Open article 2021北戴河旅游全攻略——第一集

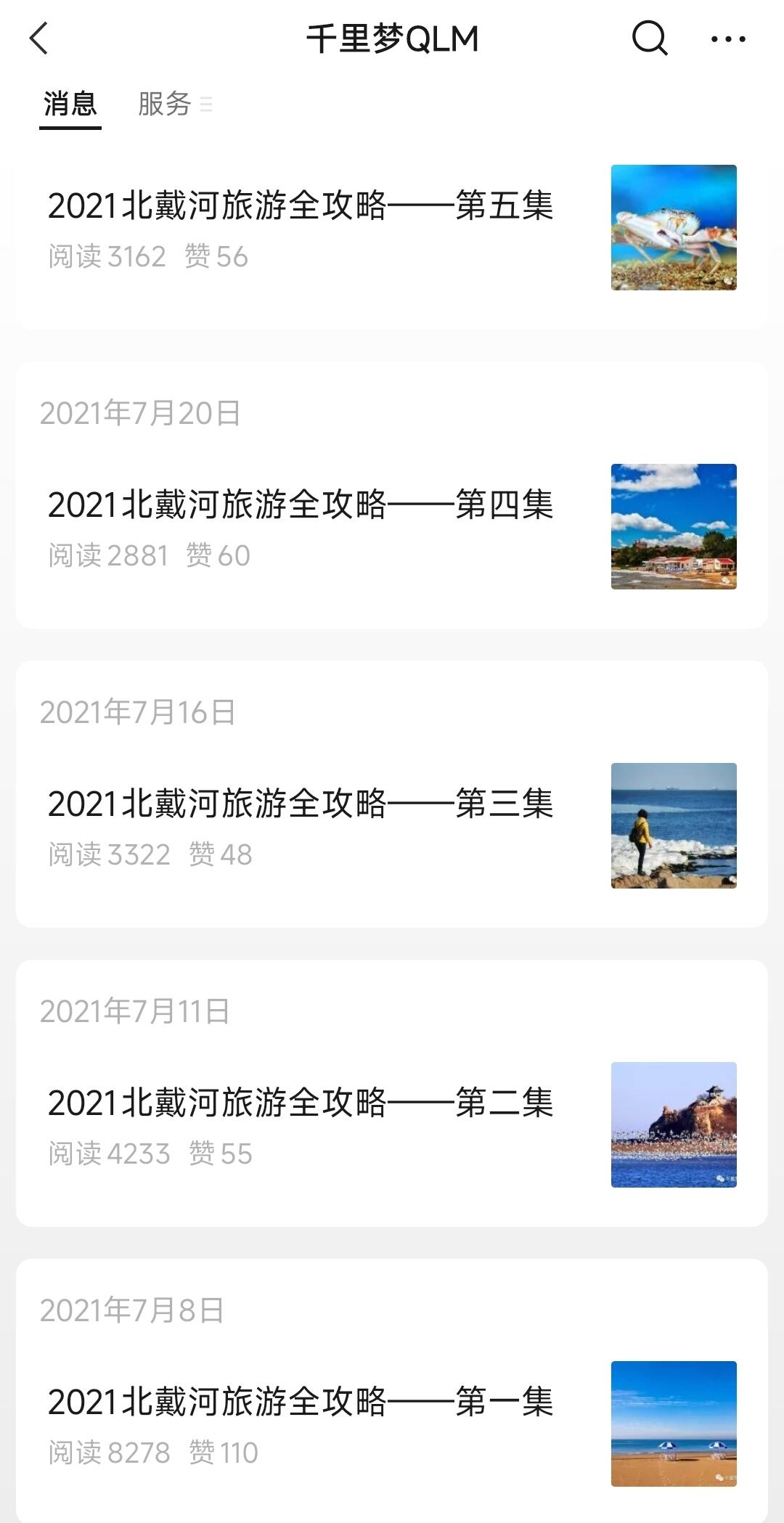click(x=301, y=1402)
